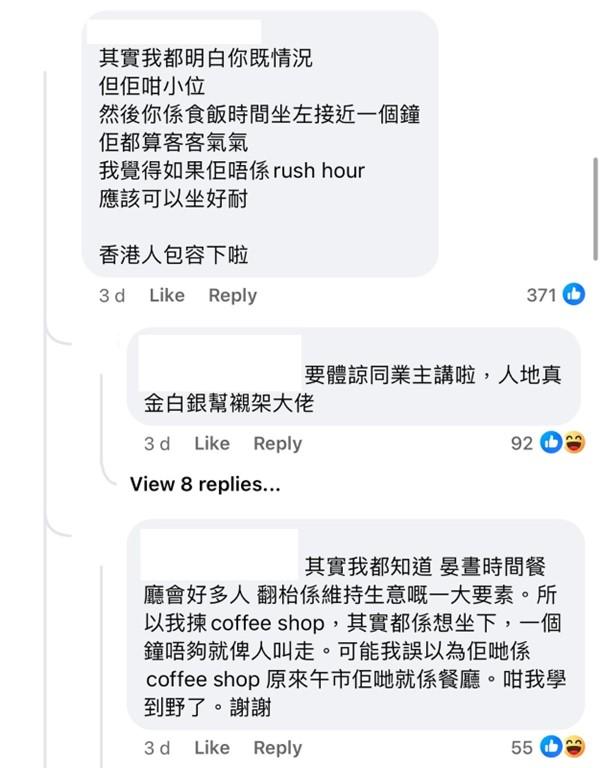Screen dimensions: 602x768
Task: Like the comment ending 香港人包容下啦
Action: tap(167, 295)
